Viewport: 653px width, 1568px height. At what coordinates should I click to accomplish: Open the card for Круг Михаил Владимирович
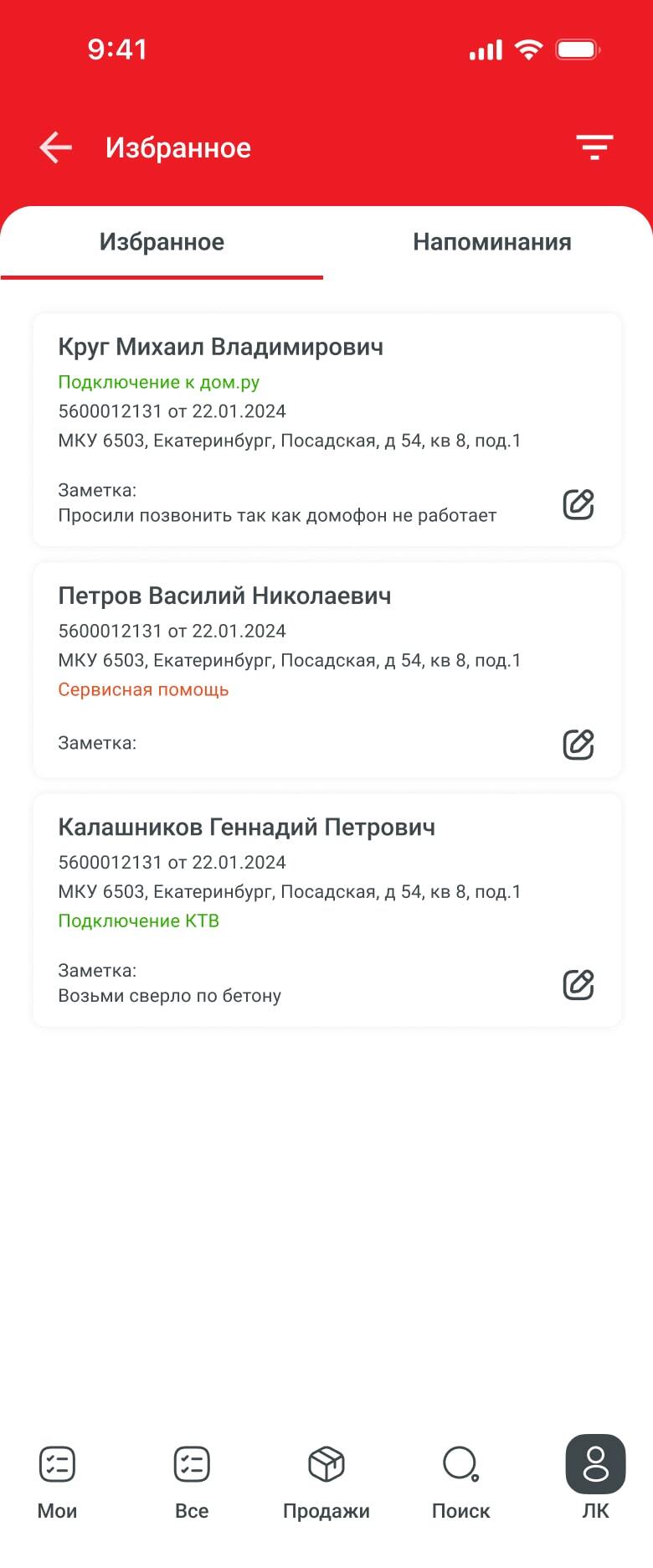221,347
